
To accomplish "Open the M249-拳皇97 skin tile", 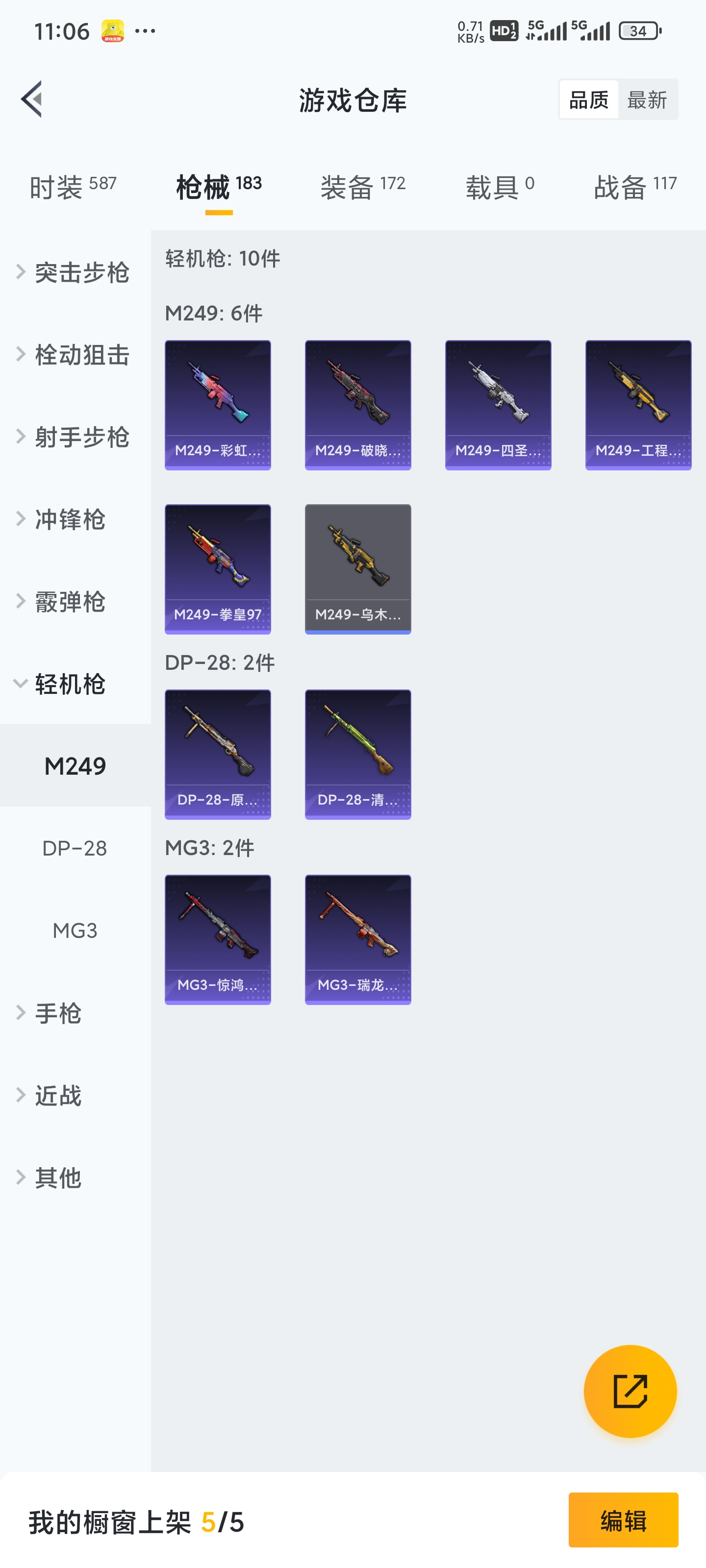I will (x=218, y=568).
